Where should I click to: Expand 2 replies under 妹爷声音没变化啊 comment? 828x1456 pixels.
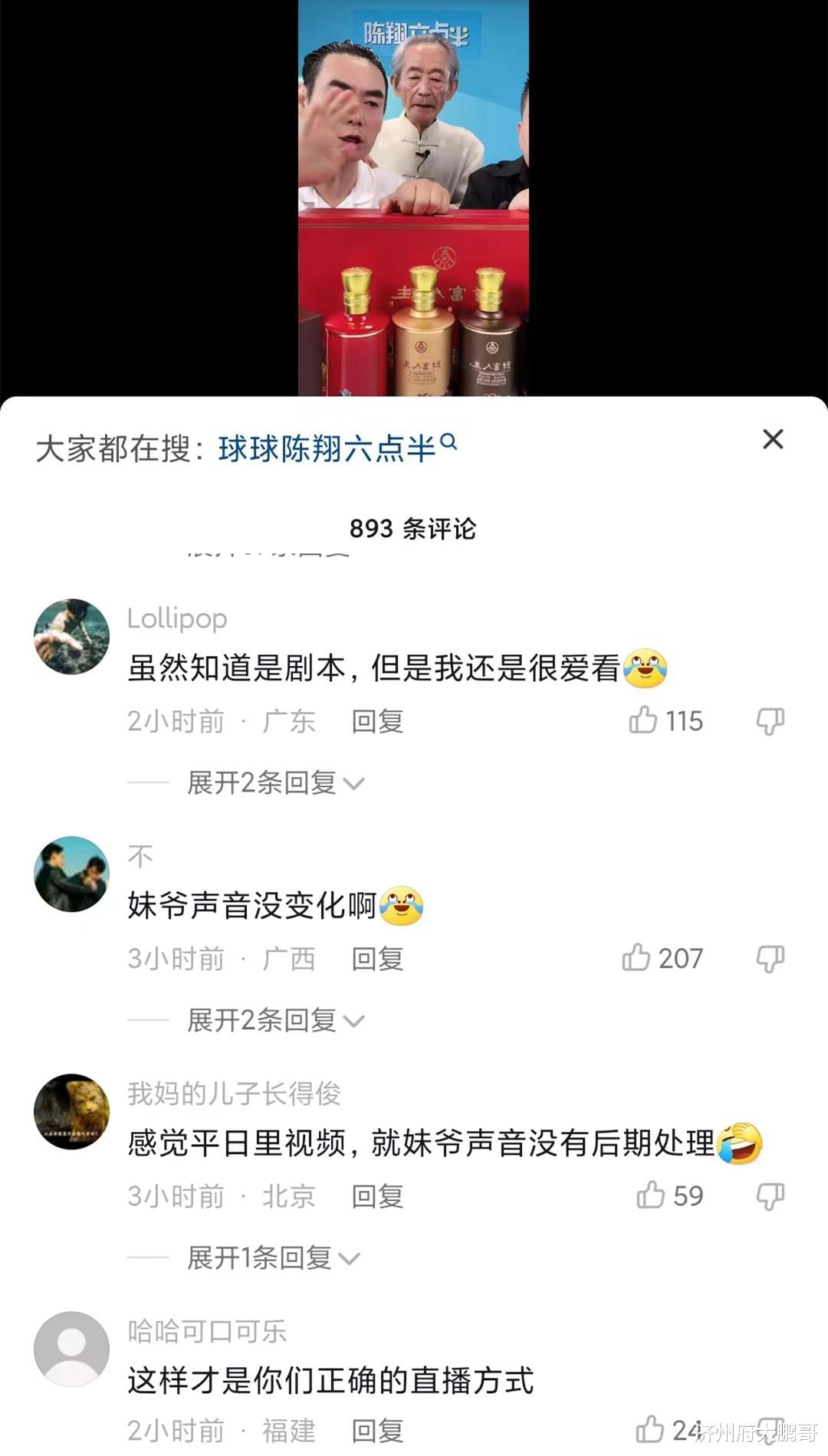pos(274,1020)
